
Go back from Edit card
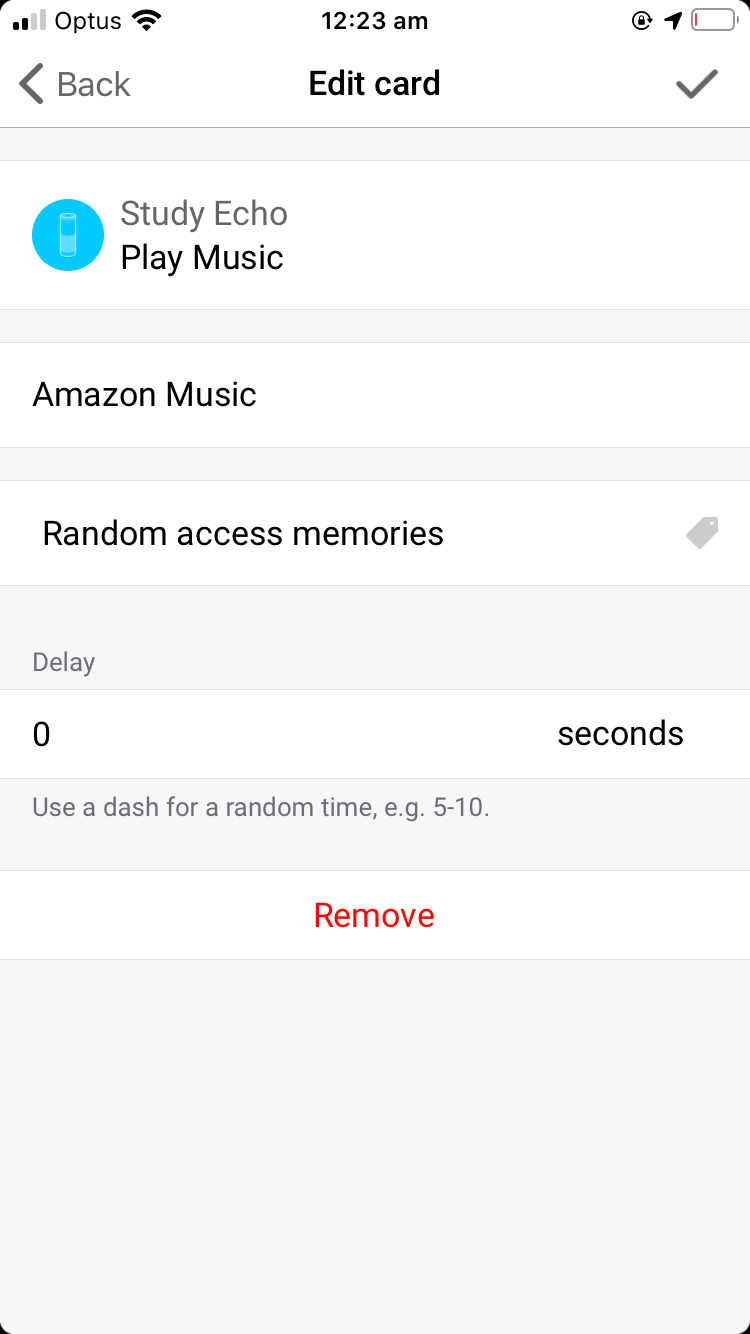point(75,85)
